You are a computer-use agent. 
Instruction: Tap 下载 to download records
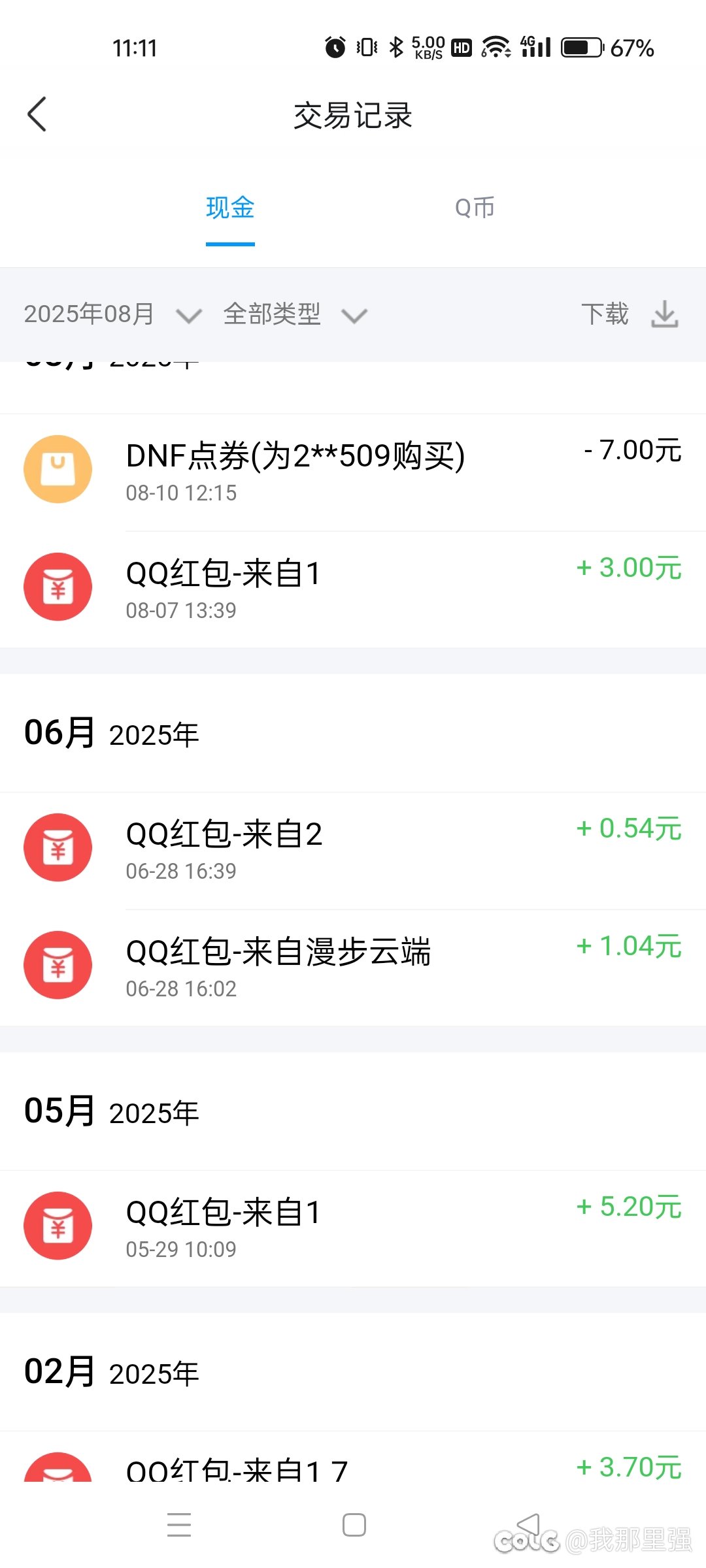(630, 314)
